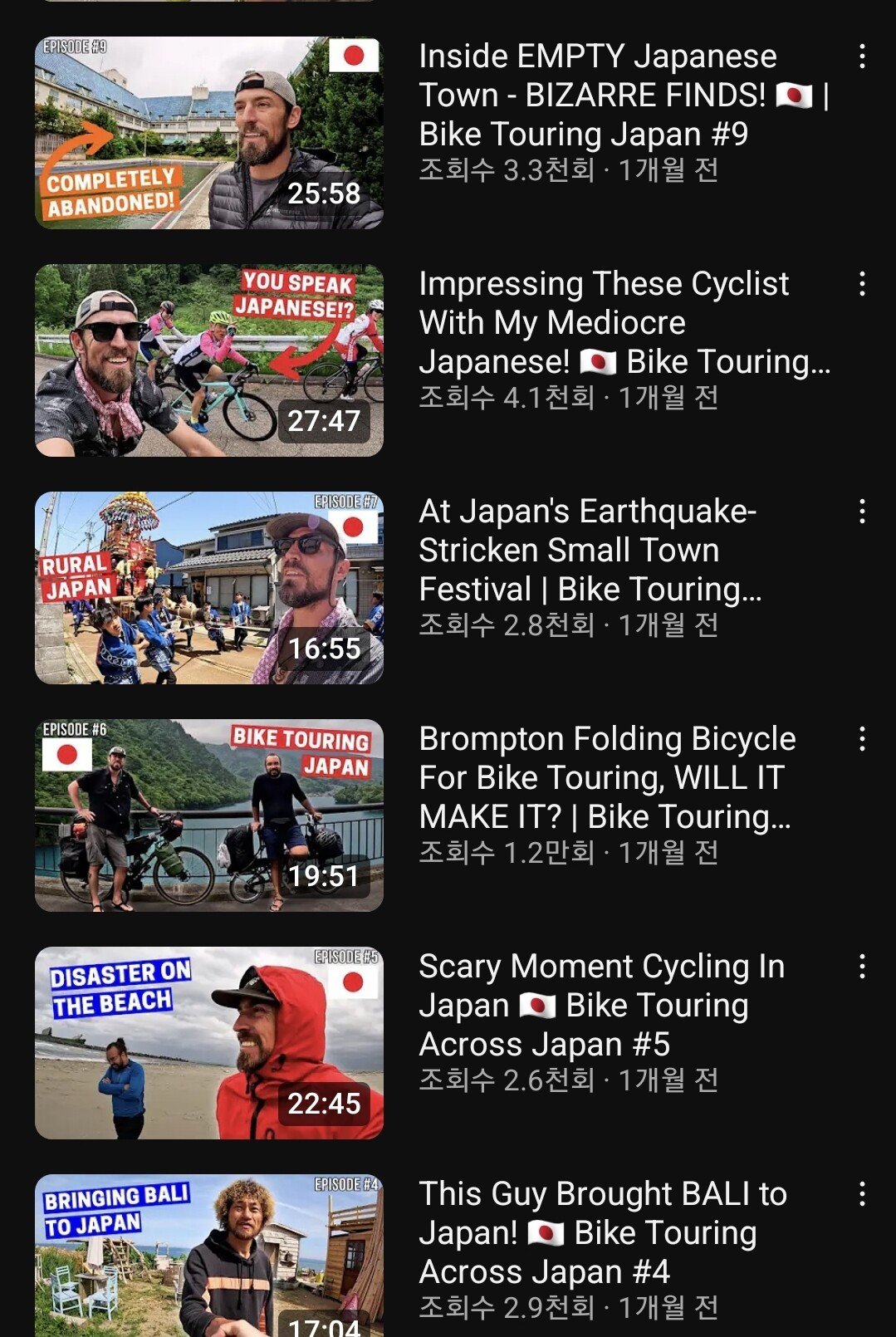Watch the Earthquake-Stricken Small Town Festival video

coord(208,588)
